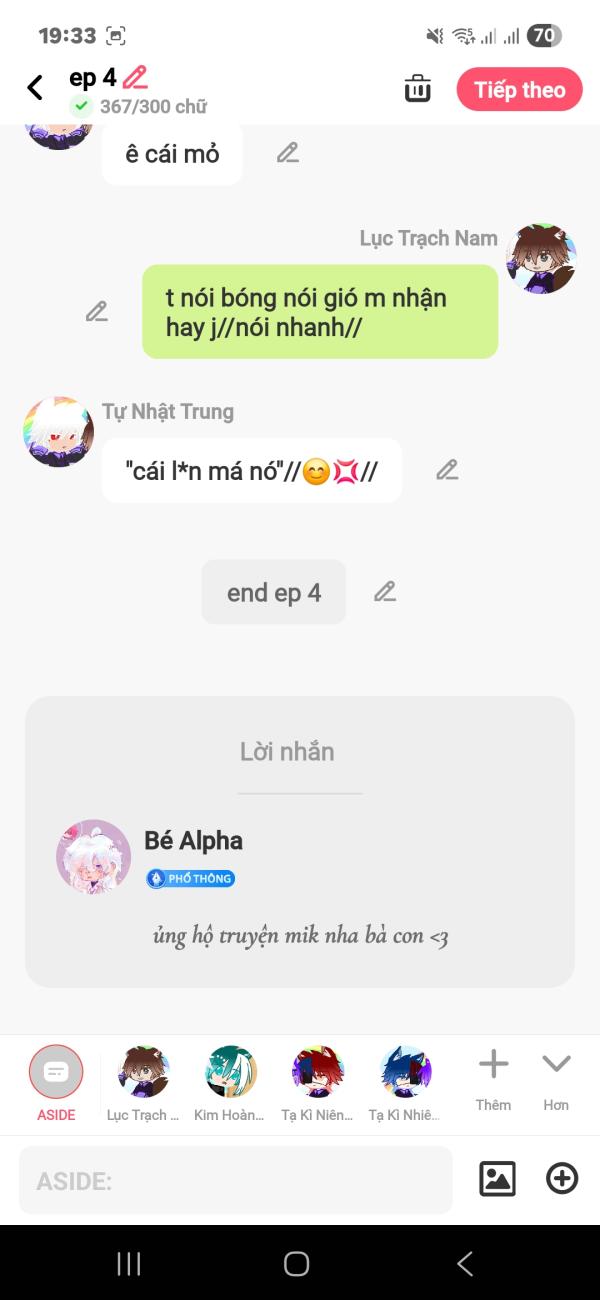Edit the "end ep 4" aside
The height and width of the screenshot is (1300, 600).
385,591
